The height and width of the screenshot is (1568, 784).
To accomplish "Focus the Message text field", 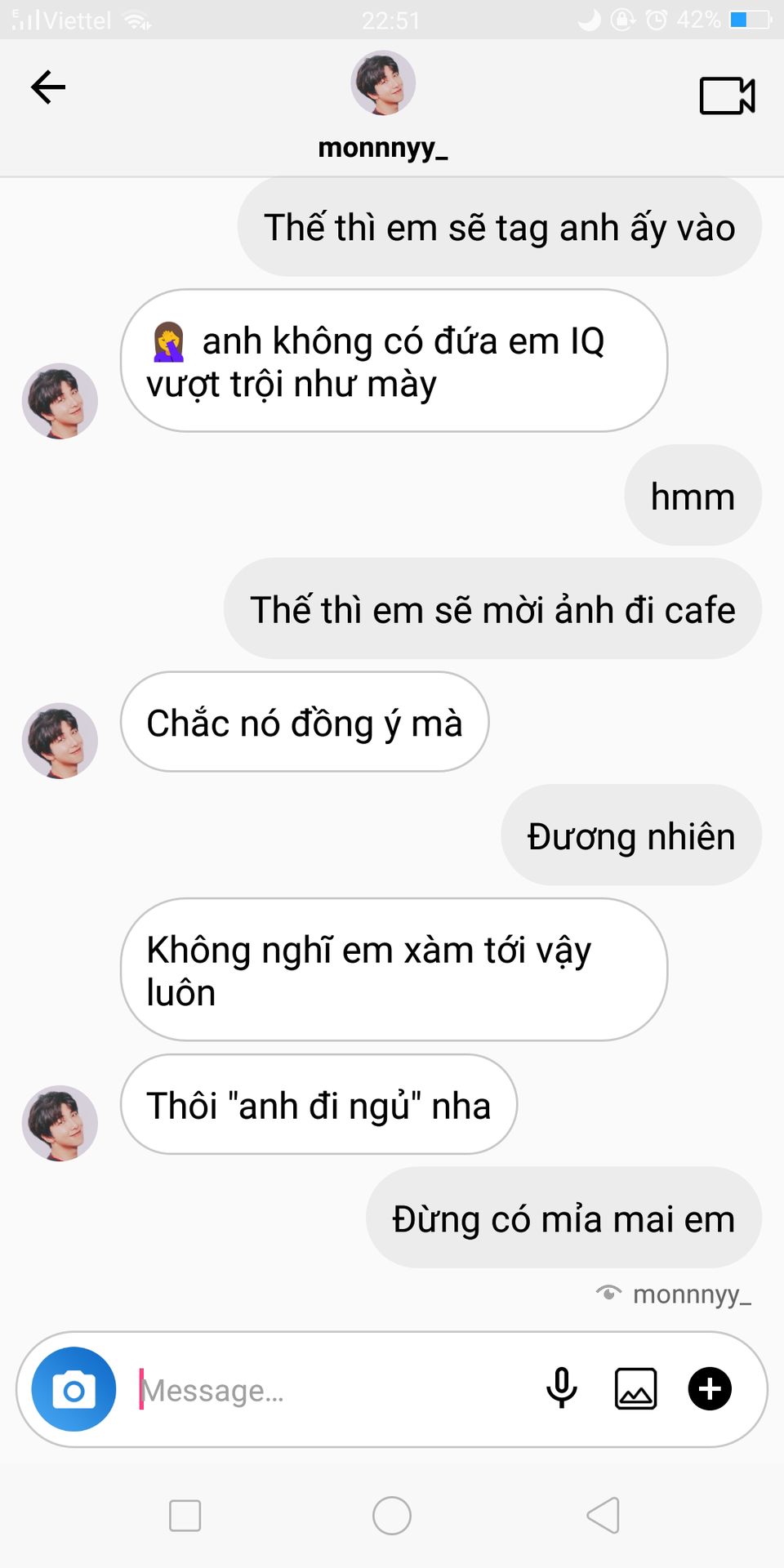I will click(327, 1390).
